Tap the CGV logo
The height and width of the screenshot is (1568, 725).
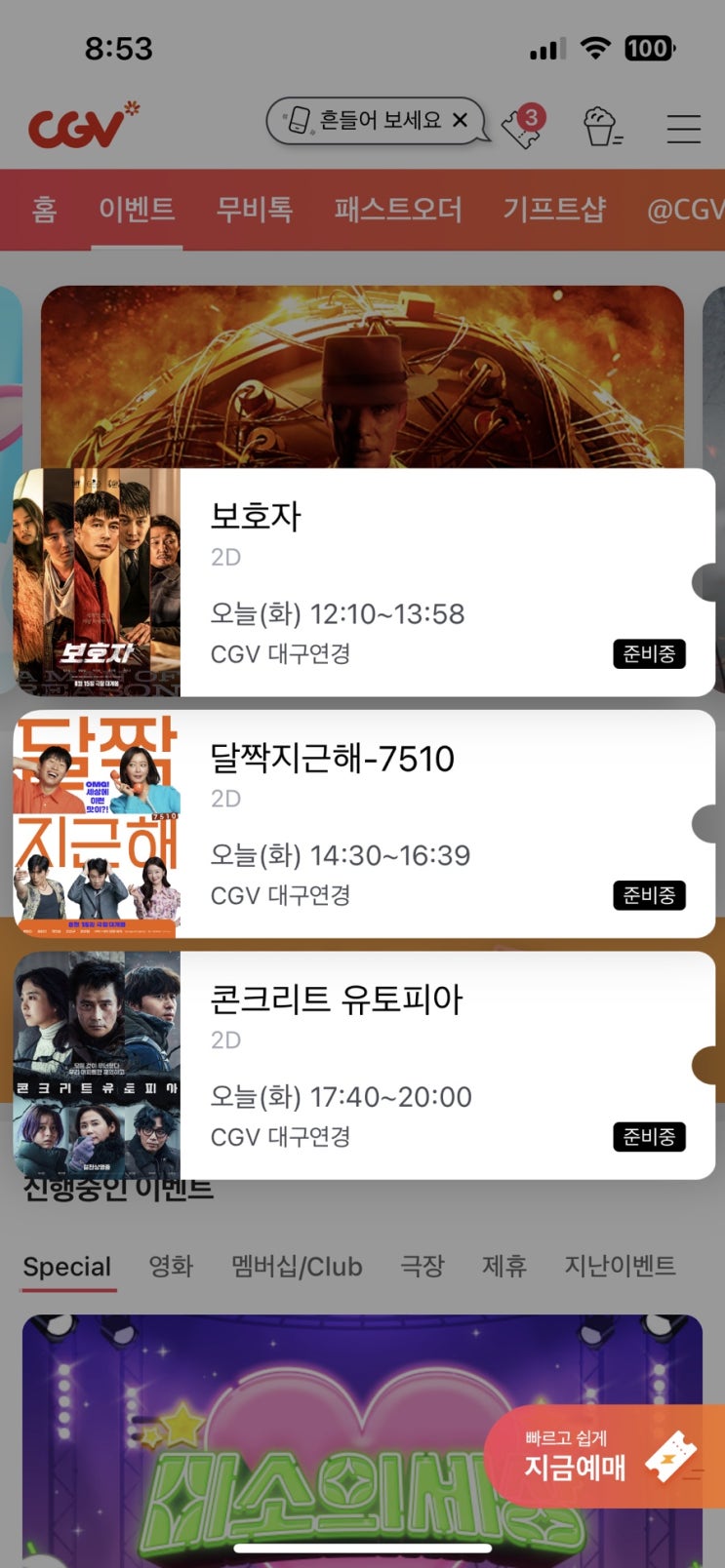[74, 128]
